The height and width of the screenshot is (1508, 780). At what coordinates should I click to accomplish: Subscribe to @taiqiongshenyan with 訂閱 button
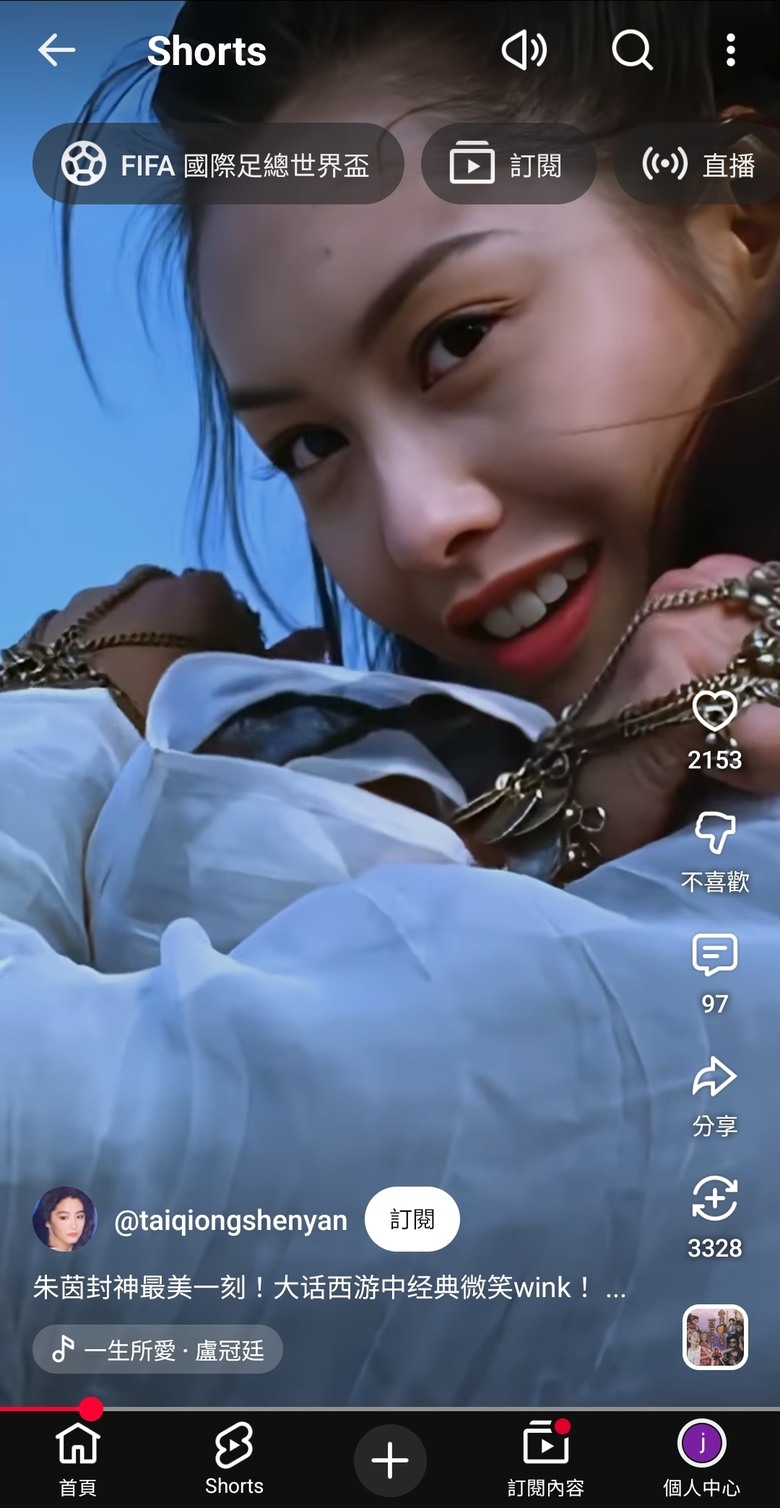(x=412, y=1220)
